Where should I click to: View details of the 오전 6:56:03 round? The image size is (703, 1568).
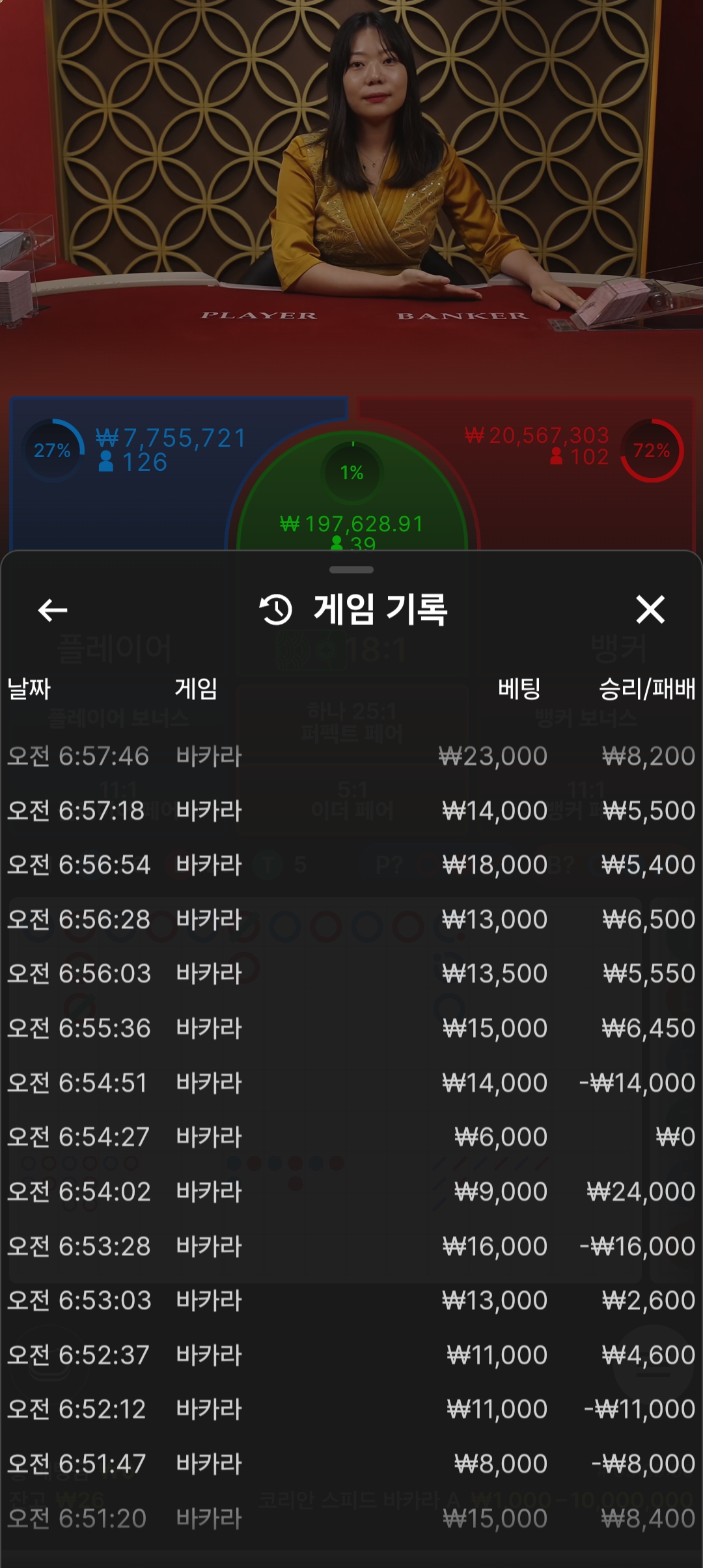351,973
